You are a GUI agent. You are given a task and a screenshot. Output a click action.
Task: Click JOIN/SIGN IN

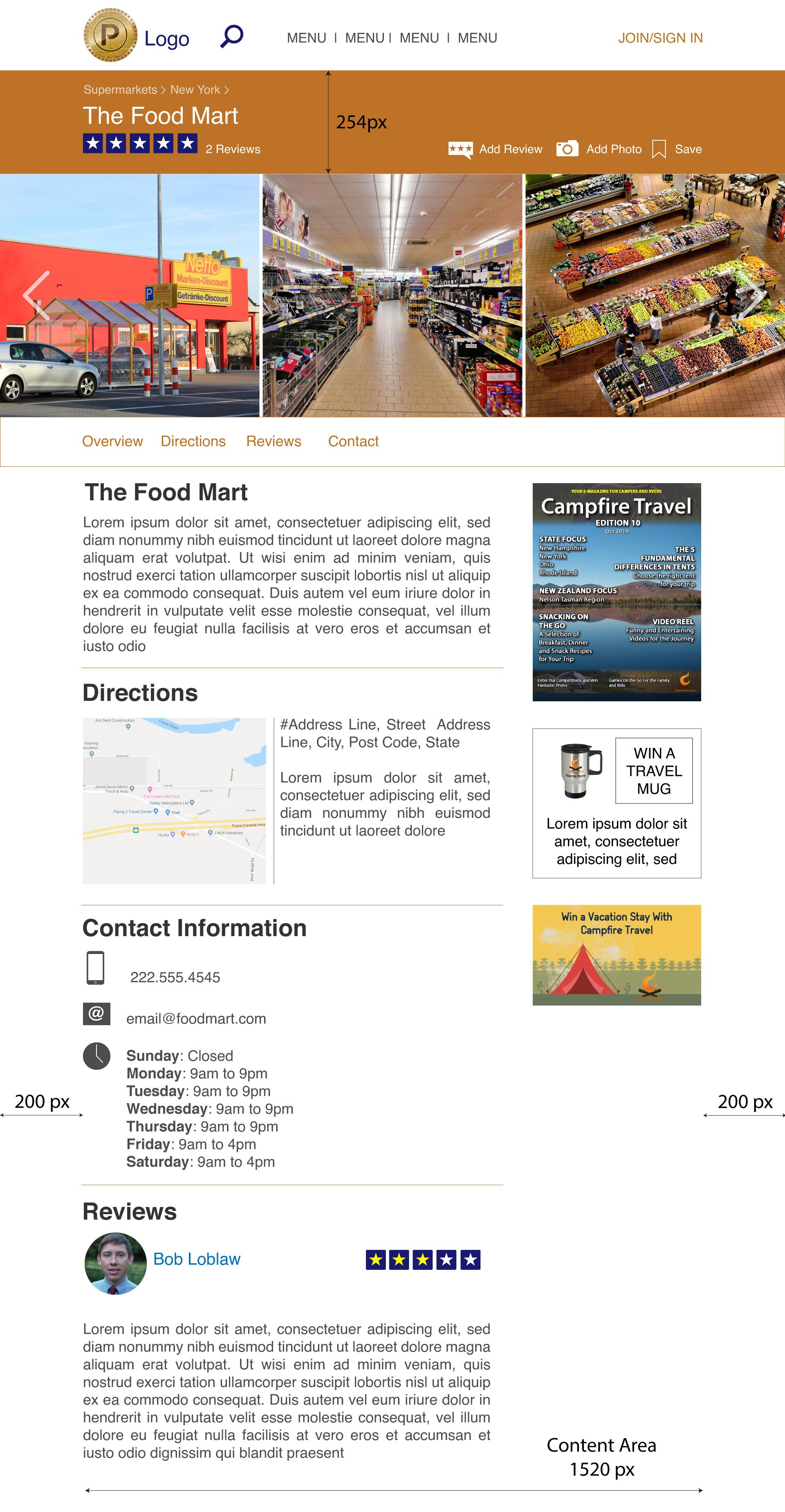(660, 38)
